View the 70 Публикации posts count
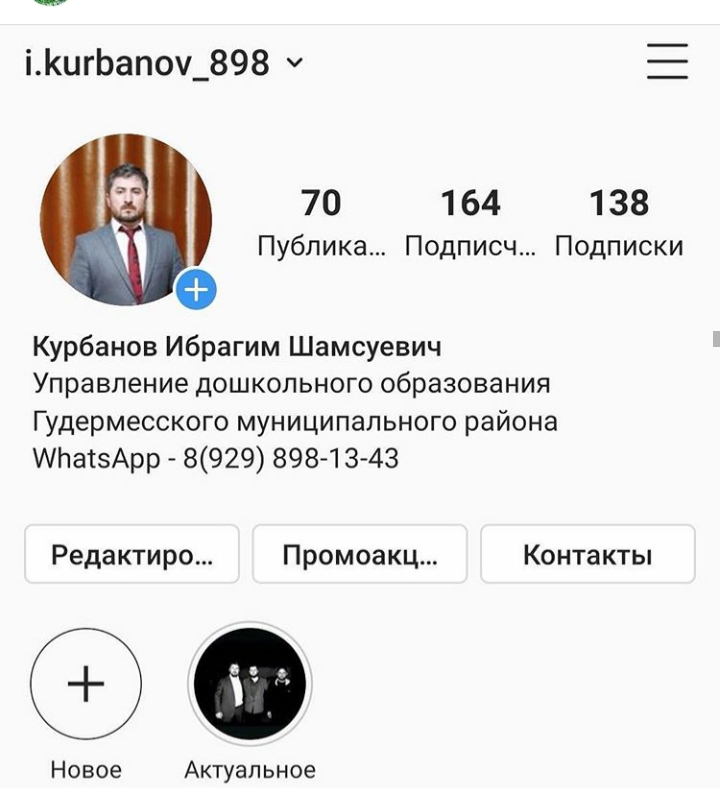Image resolution: width=720 pixels, height=794 pixels. [321, 223]
